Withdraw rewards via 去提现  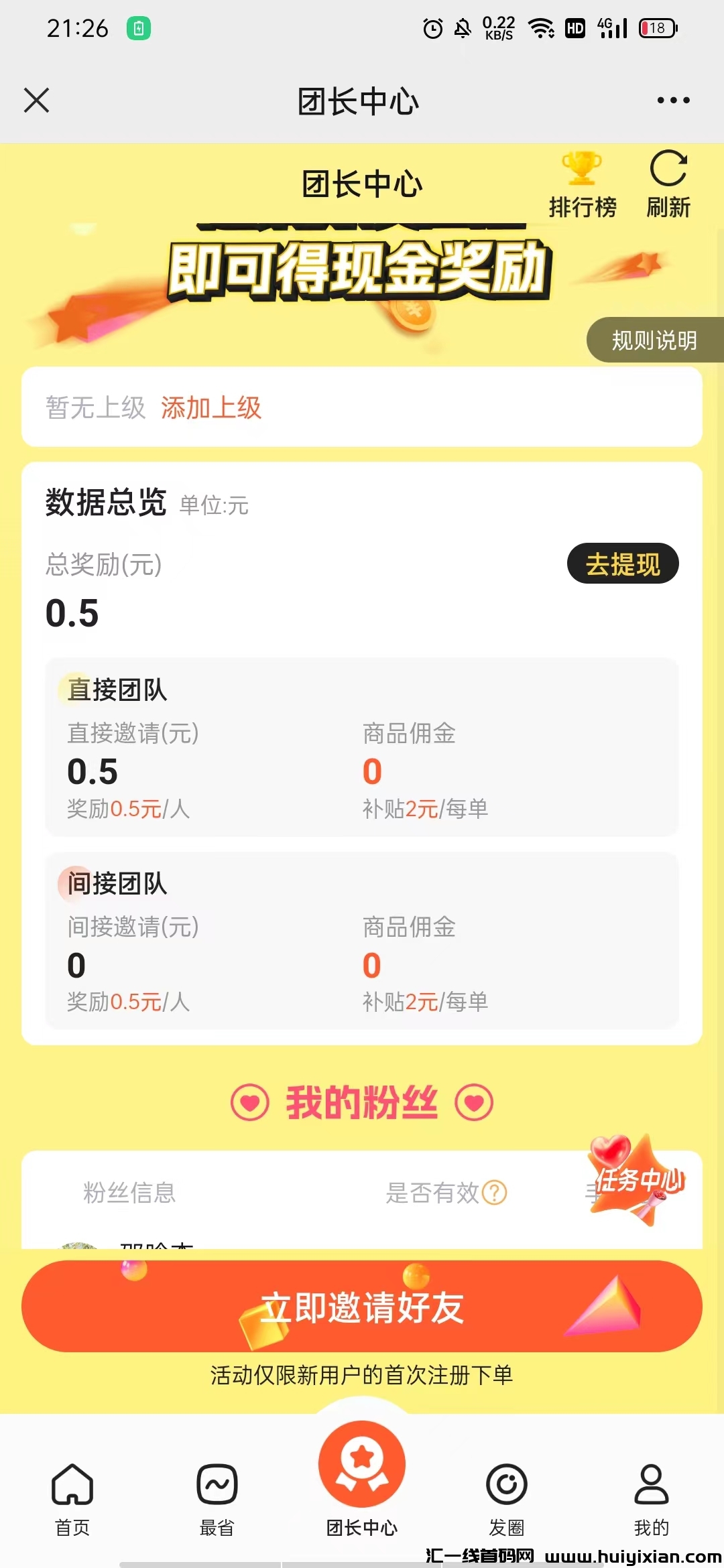coord(623,564)
